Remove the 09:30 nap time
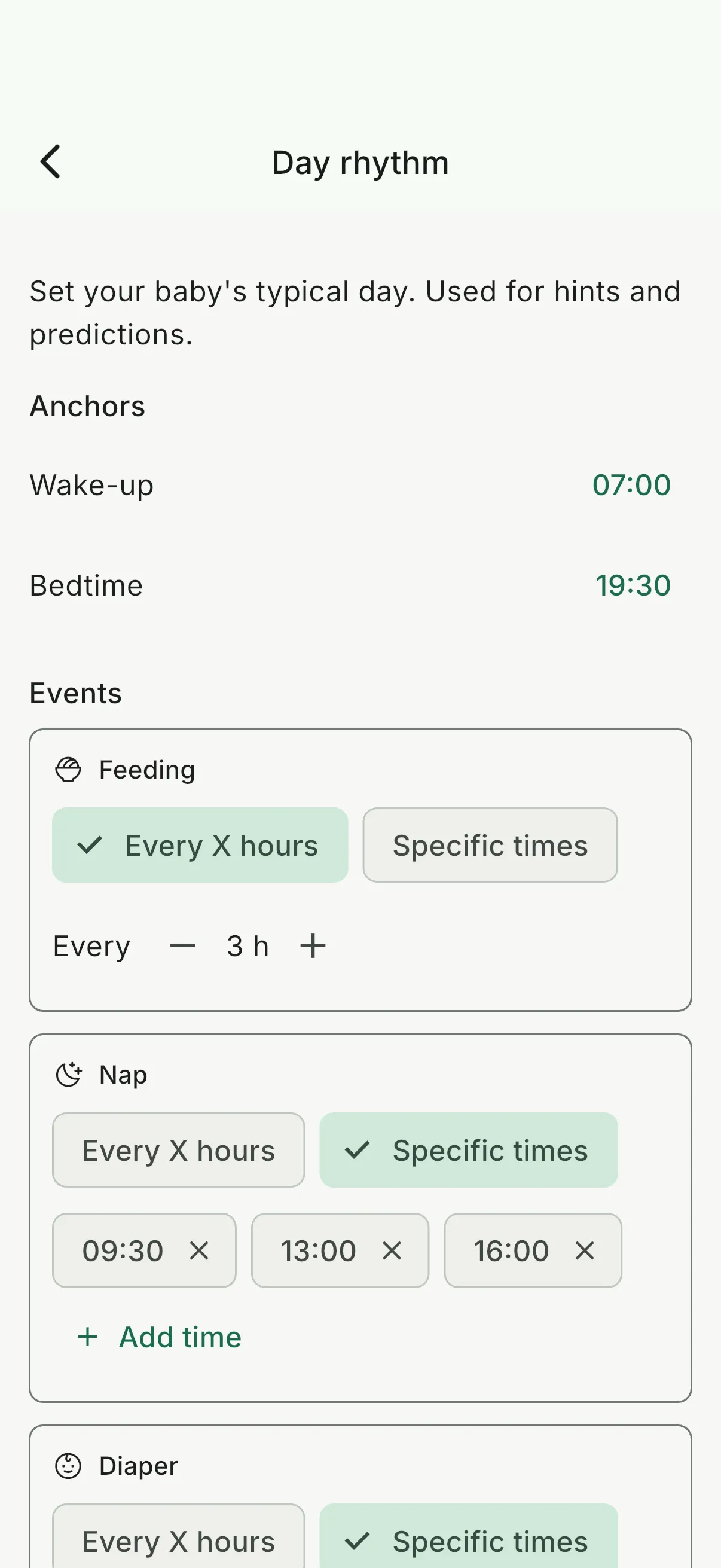The image size is (721, 1568). 199,1251
